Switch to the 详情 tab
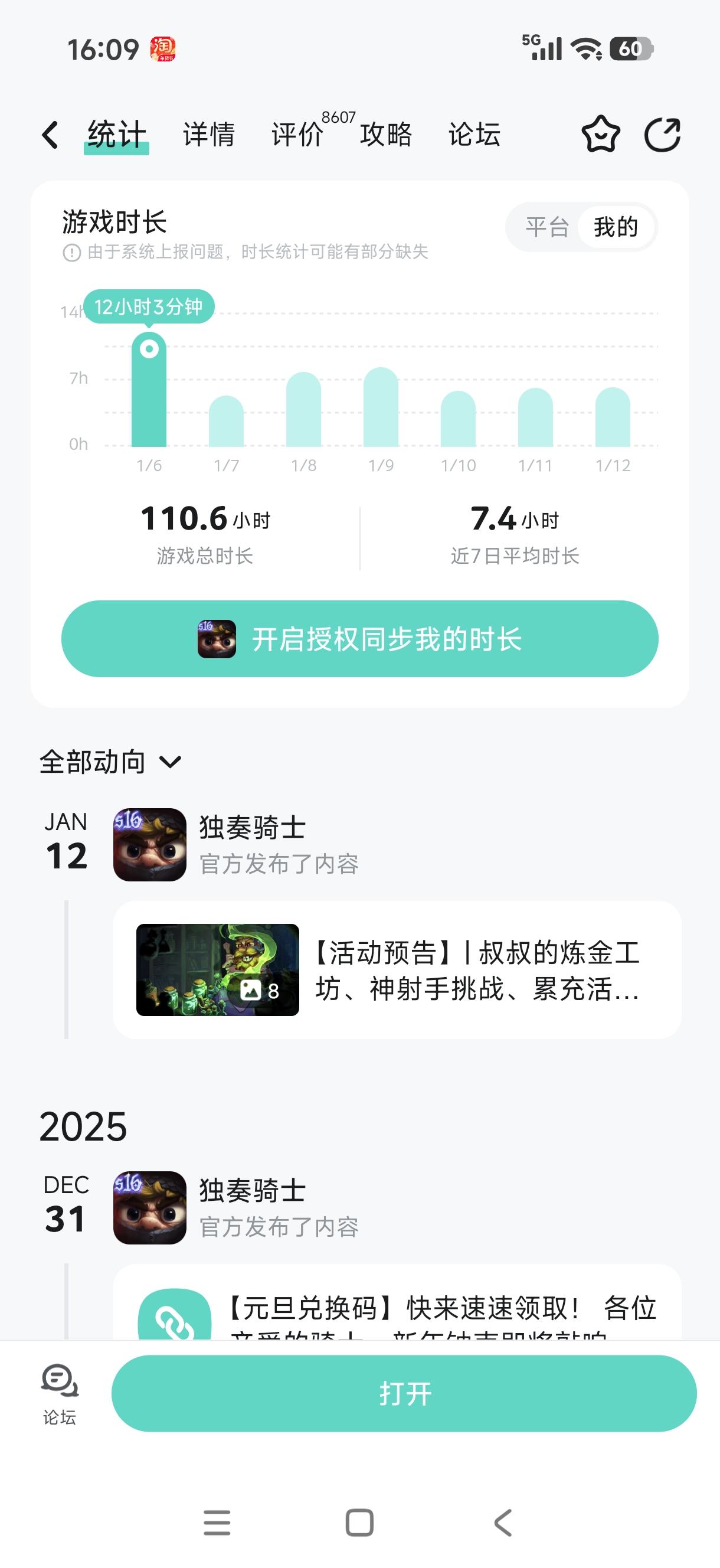This screenshot has height=1568, width=720. click(209, 135)
